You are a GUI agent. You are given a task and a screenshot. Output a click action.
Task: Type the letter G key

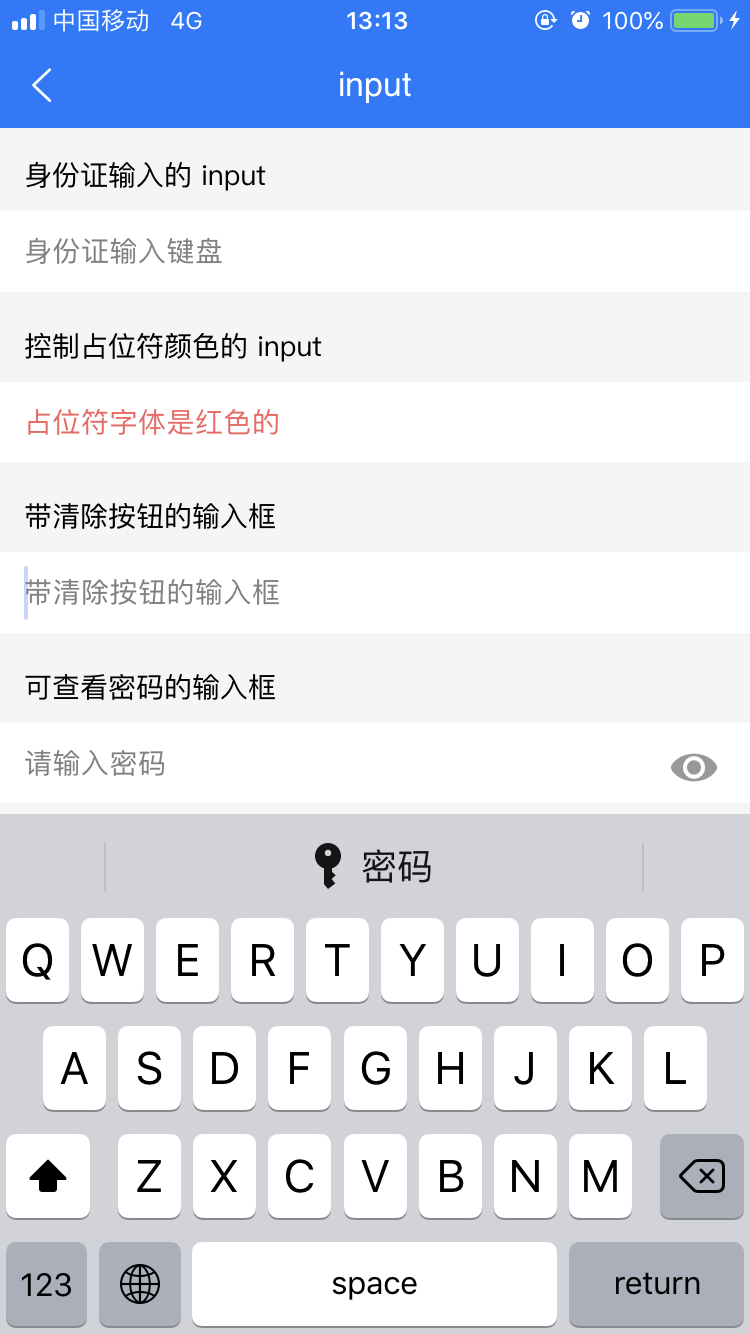click(375, 1068)
